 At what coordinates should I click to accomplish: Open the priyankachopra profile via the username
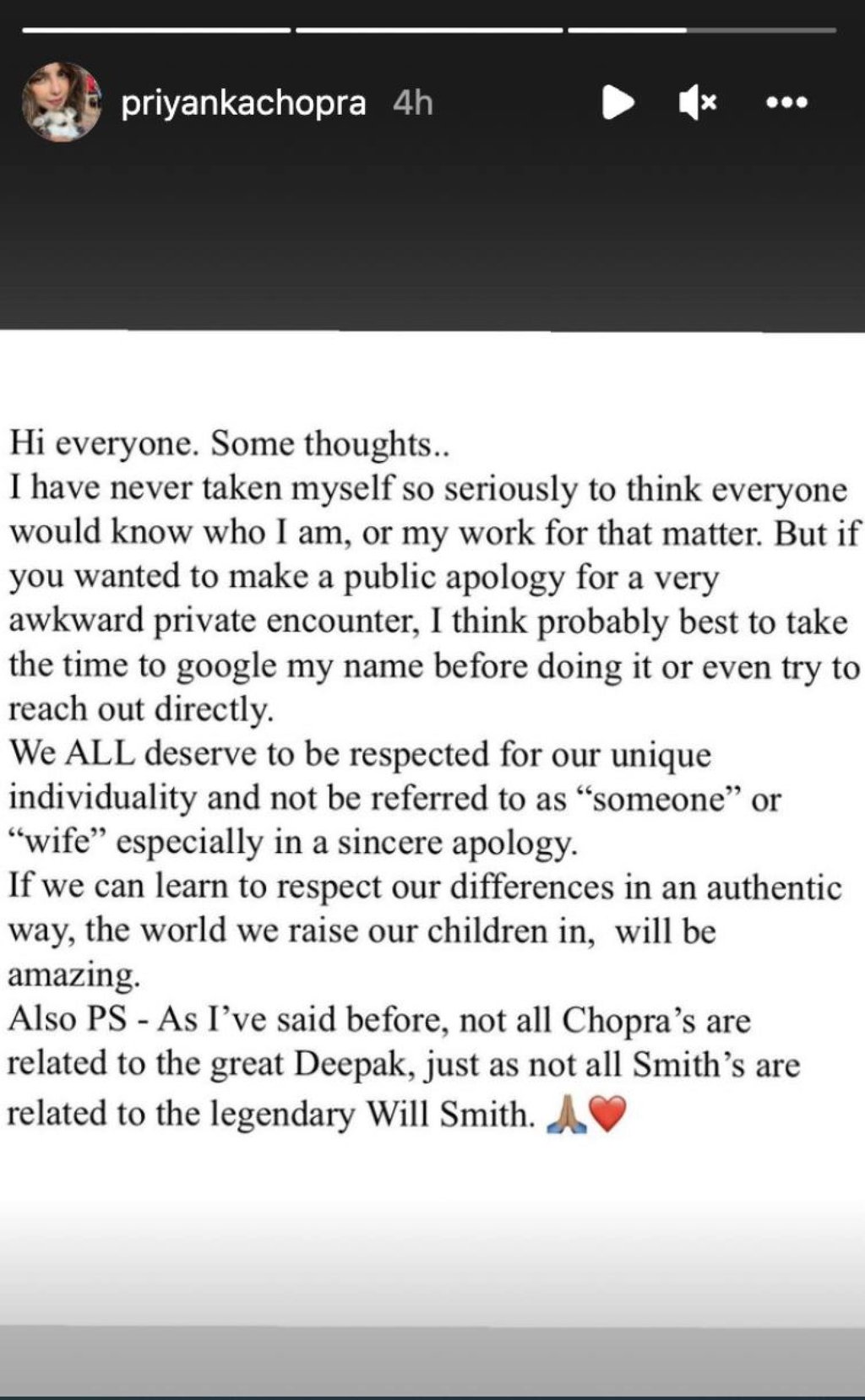[243, 102]
